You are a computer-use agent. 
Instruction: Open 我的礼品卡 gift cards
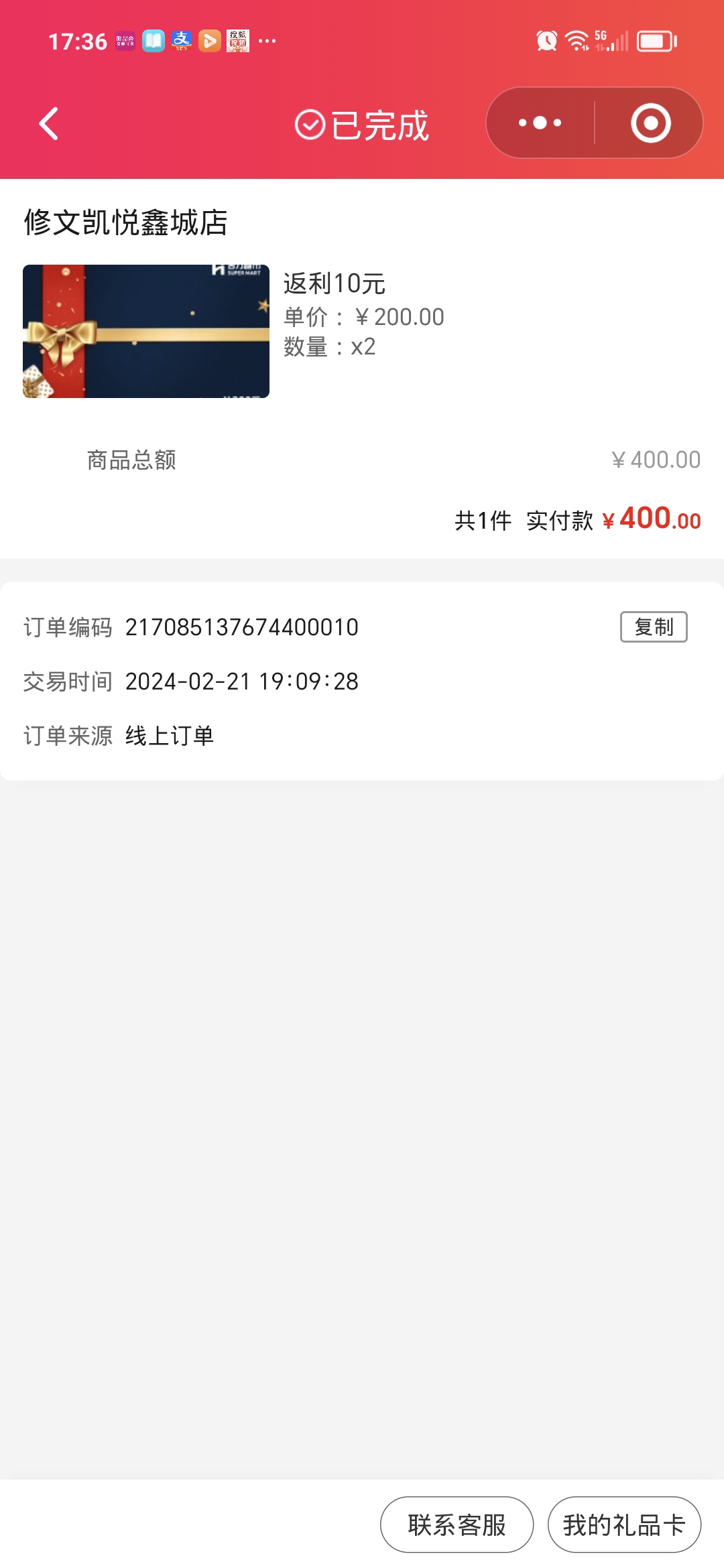[624, 1525]
